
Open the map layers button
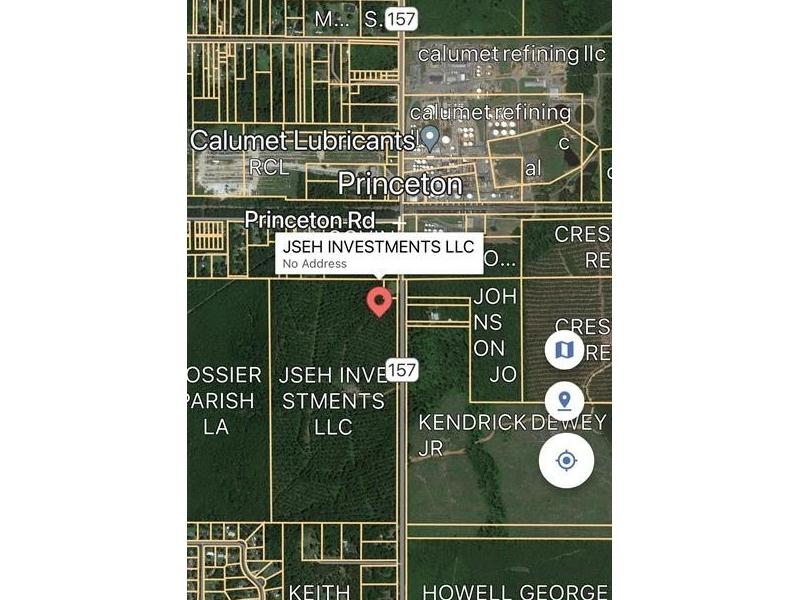(x=564, y=349)
